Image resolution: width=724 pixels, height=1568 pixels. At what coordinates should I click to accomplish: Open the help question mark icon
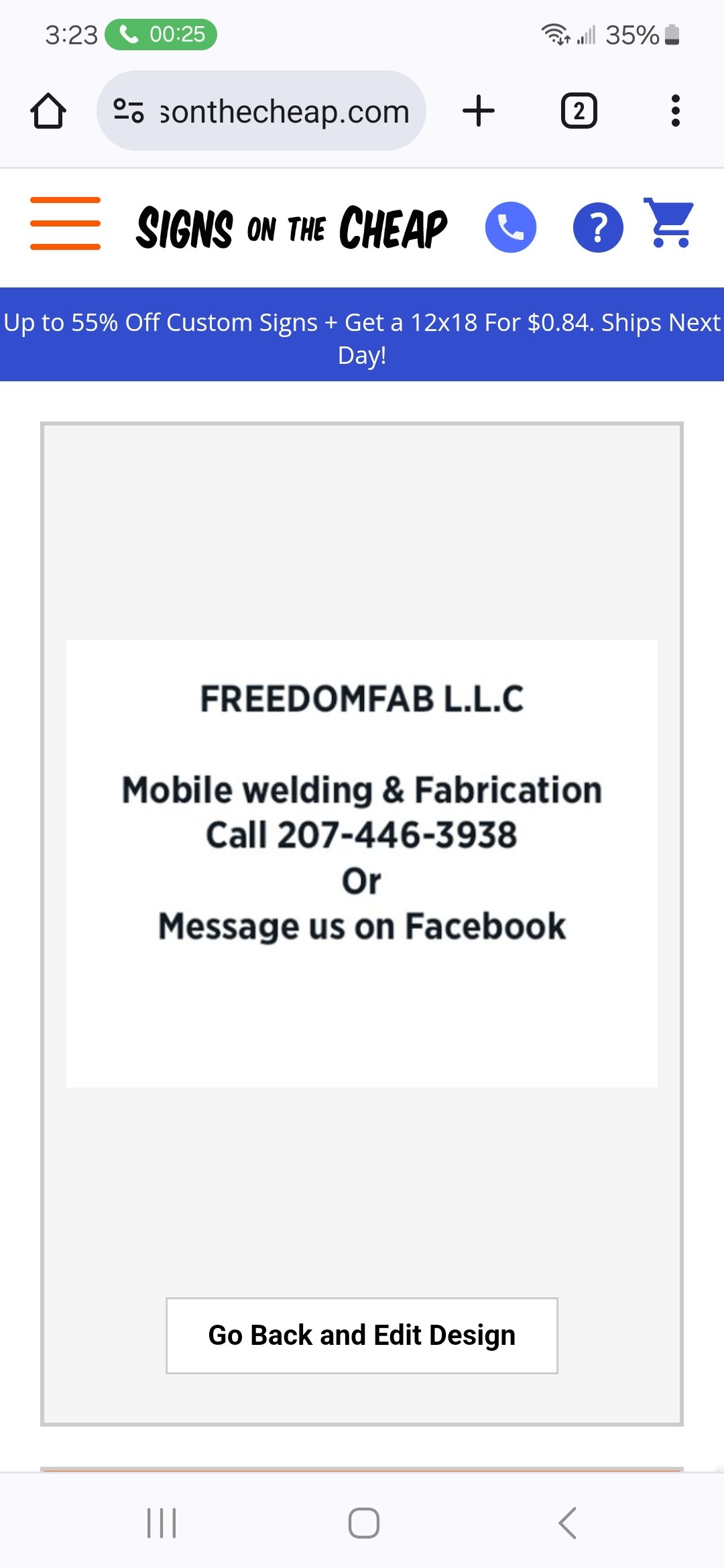click(598, 227)
